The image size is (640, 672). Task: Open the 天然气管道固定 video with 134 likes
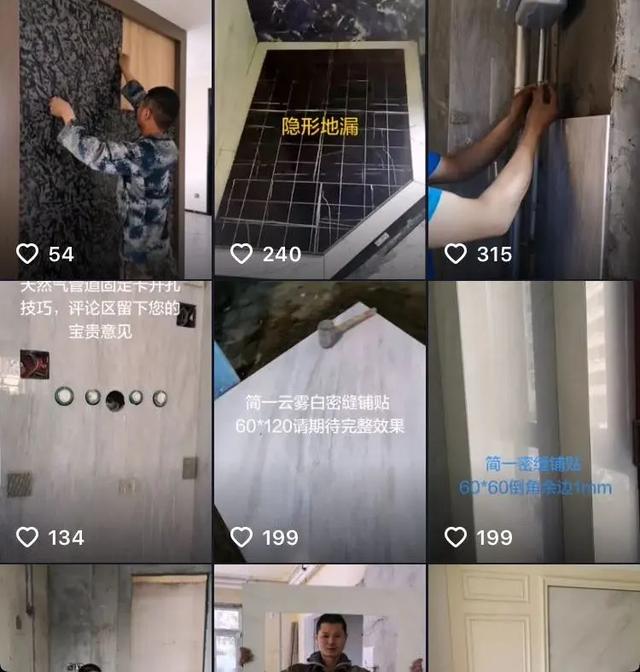pos(105,420)
